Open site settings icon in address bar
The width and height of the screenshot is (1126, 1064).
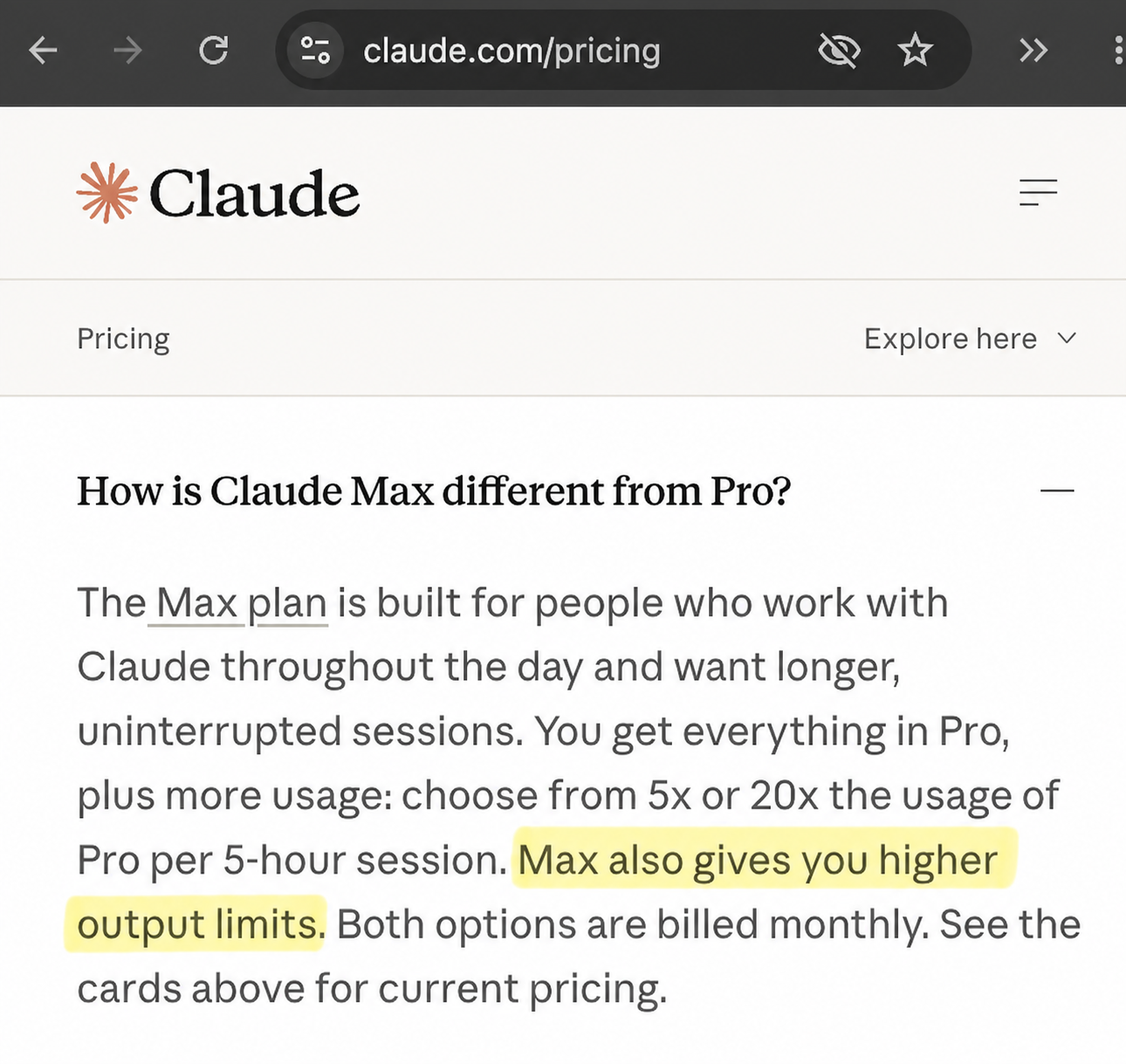click(x=315, y=51)
